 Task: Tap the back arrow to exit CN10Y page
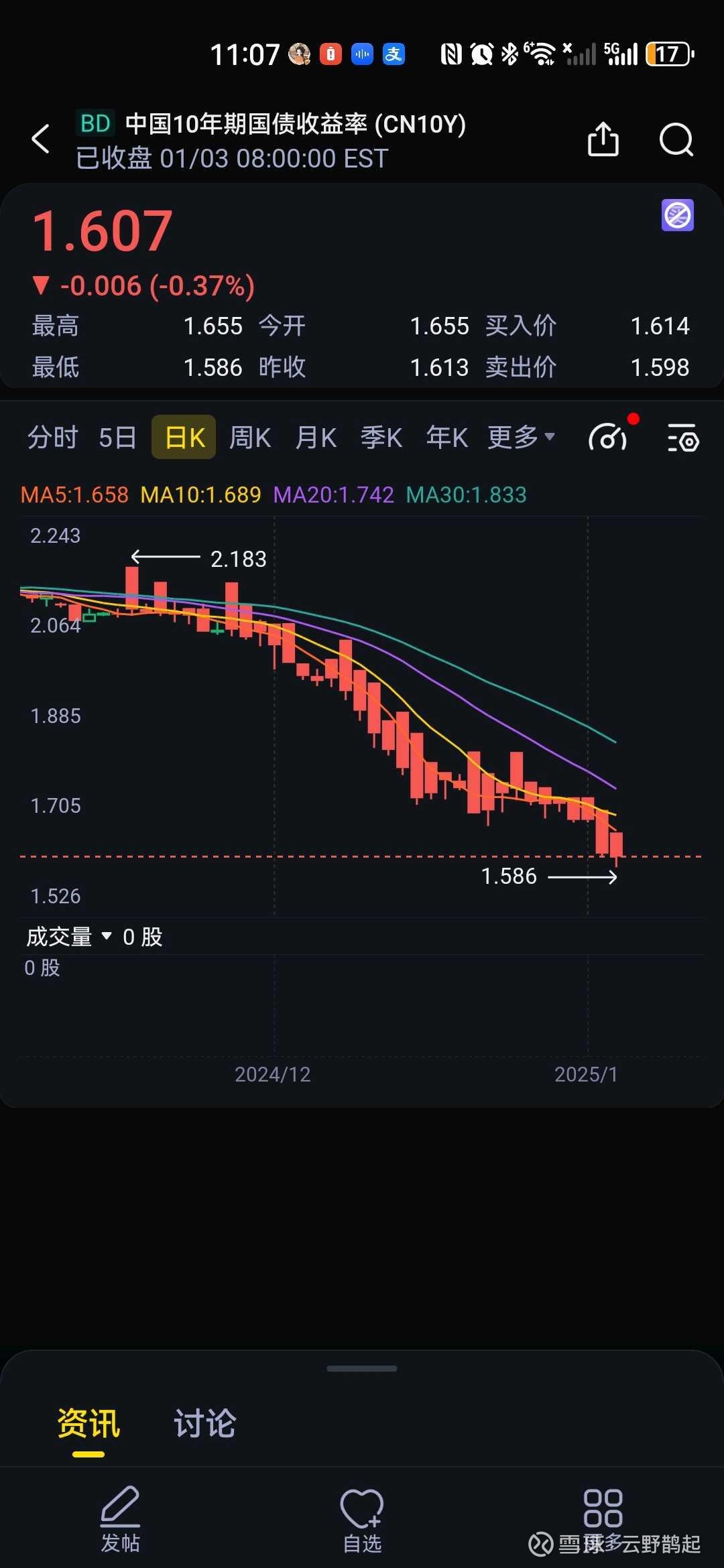point(40,139)
